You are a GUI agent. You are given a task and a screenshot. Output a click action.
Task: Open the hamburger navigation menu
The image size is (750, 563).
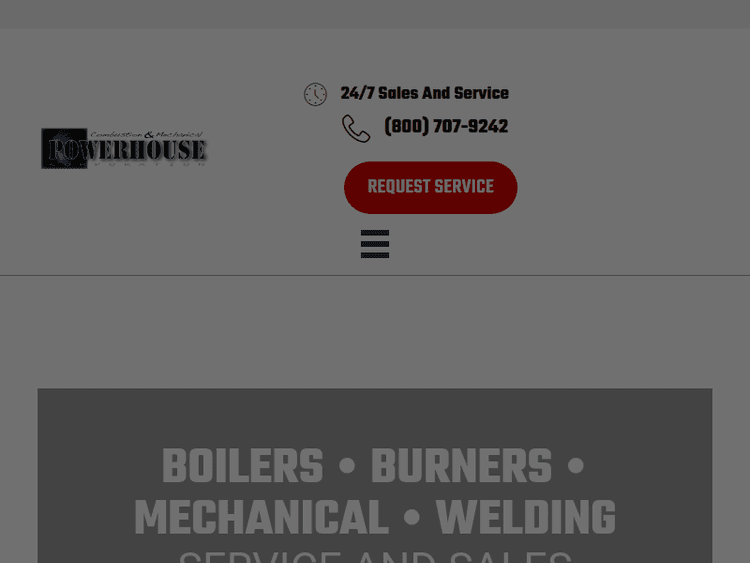[x=375, y=244]
